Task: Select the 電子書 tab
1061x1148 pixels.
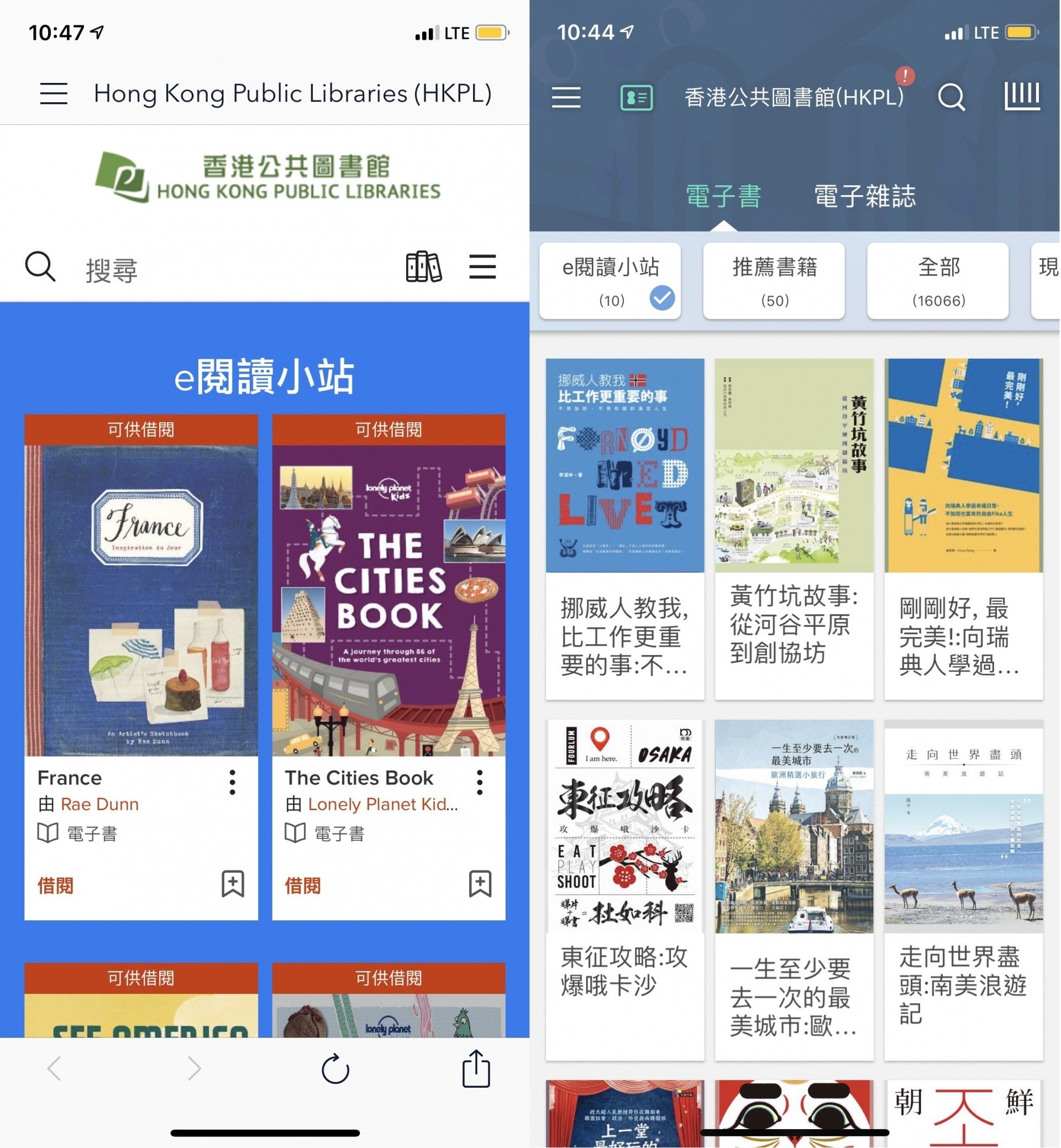Action: (x=723, y=196)
